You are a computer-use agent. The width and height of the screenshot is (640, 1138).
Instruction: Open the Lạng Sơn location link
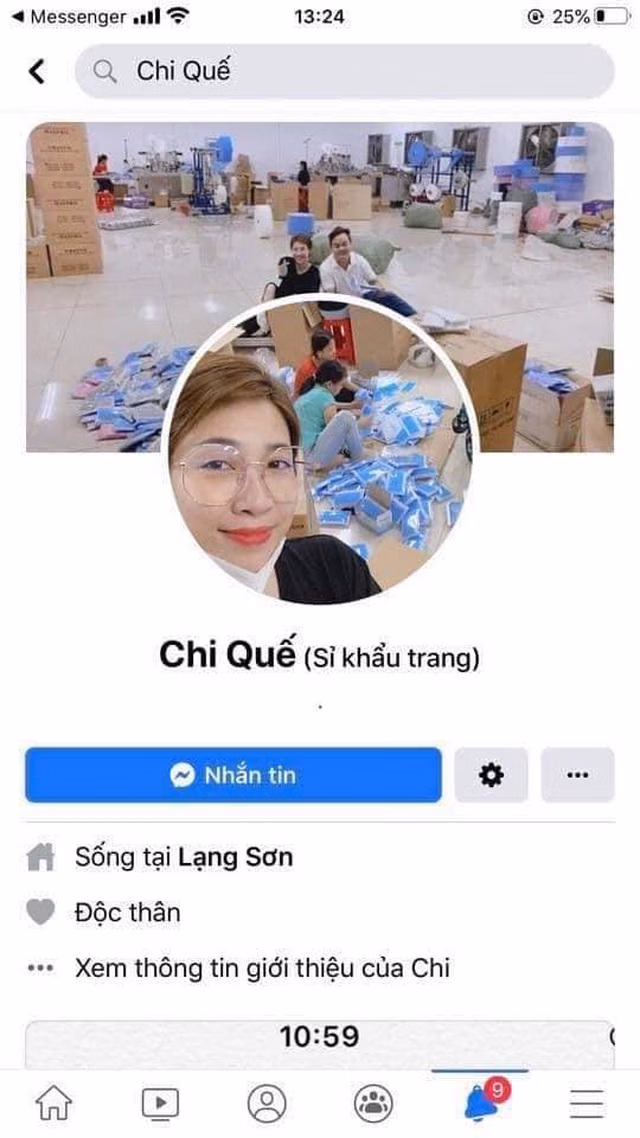coord(236,857)
